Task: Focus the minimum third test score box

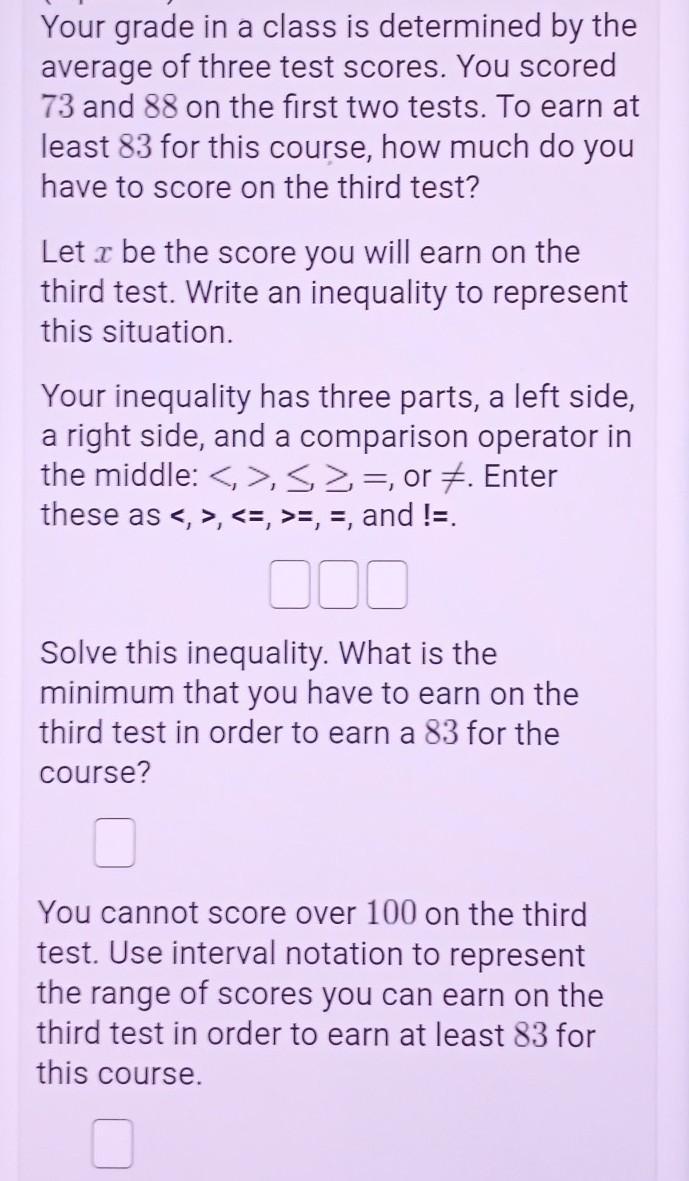Action: click(114, 842)
